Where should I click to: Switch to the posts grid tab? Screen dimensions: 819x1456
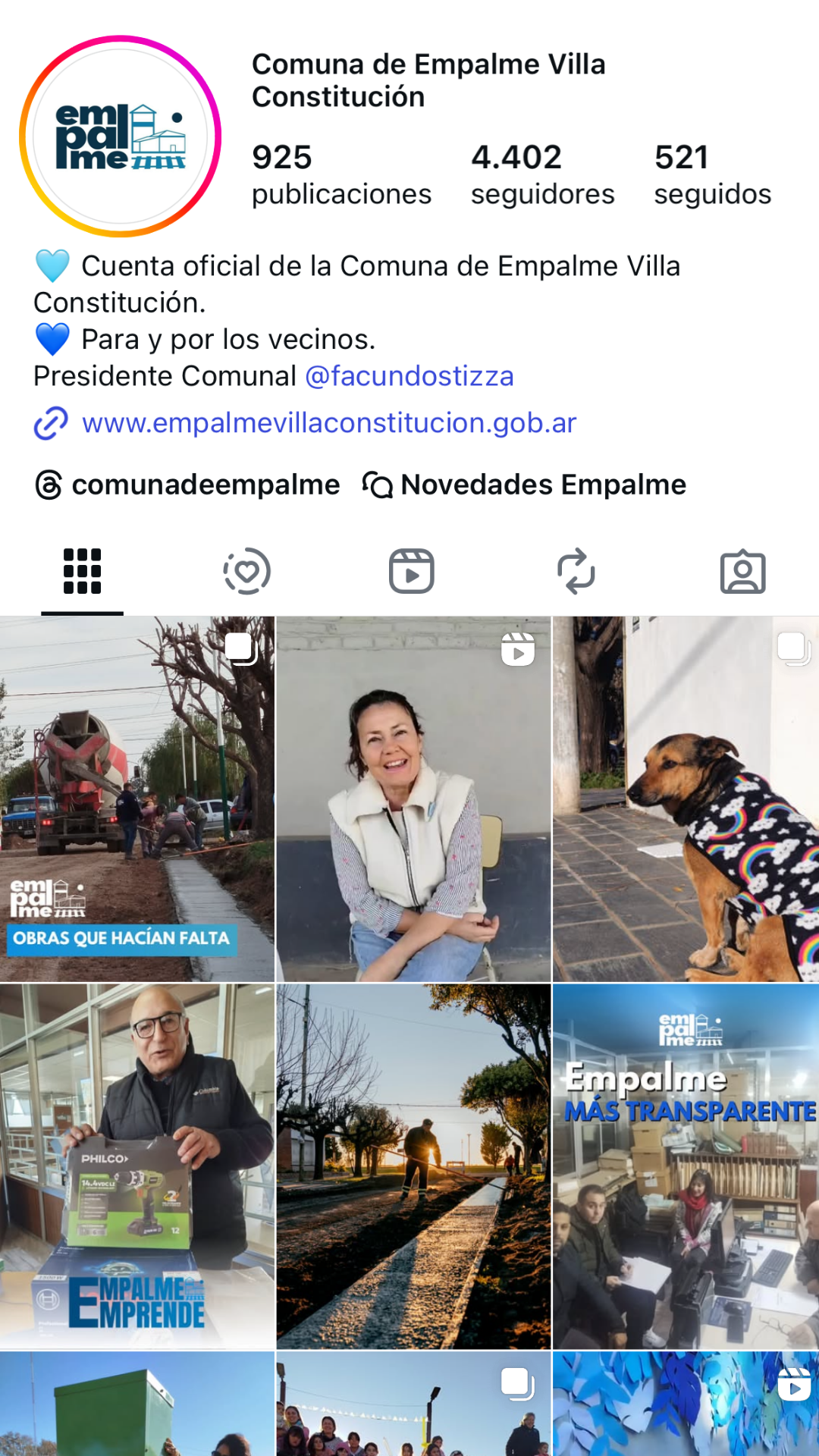[x=82, y=571]
